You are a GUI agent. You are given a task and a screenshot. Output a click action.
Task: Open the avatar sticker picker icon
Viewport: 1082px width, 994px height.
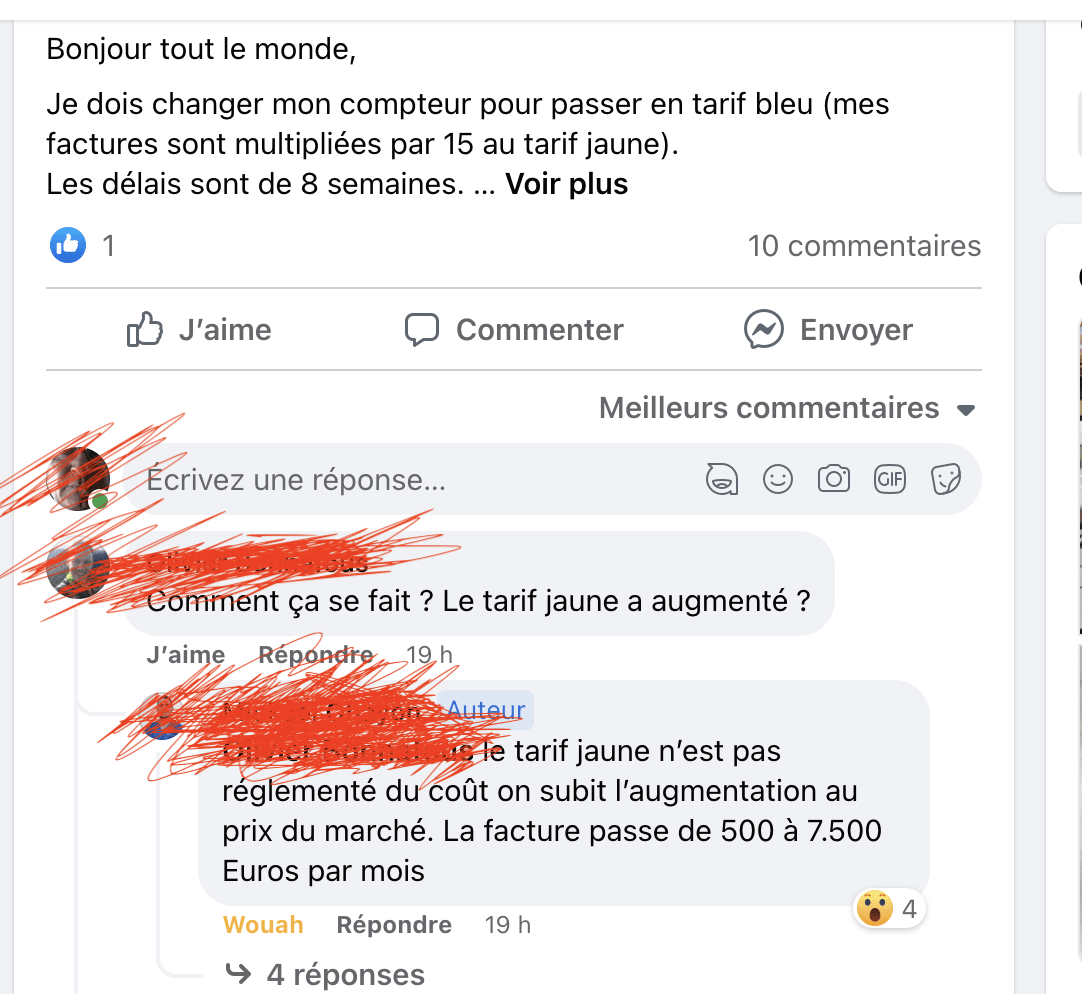coord(722,480)
